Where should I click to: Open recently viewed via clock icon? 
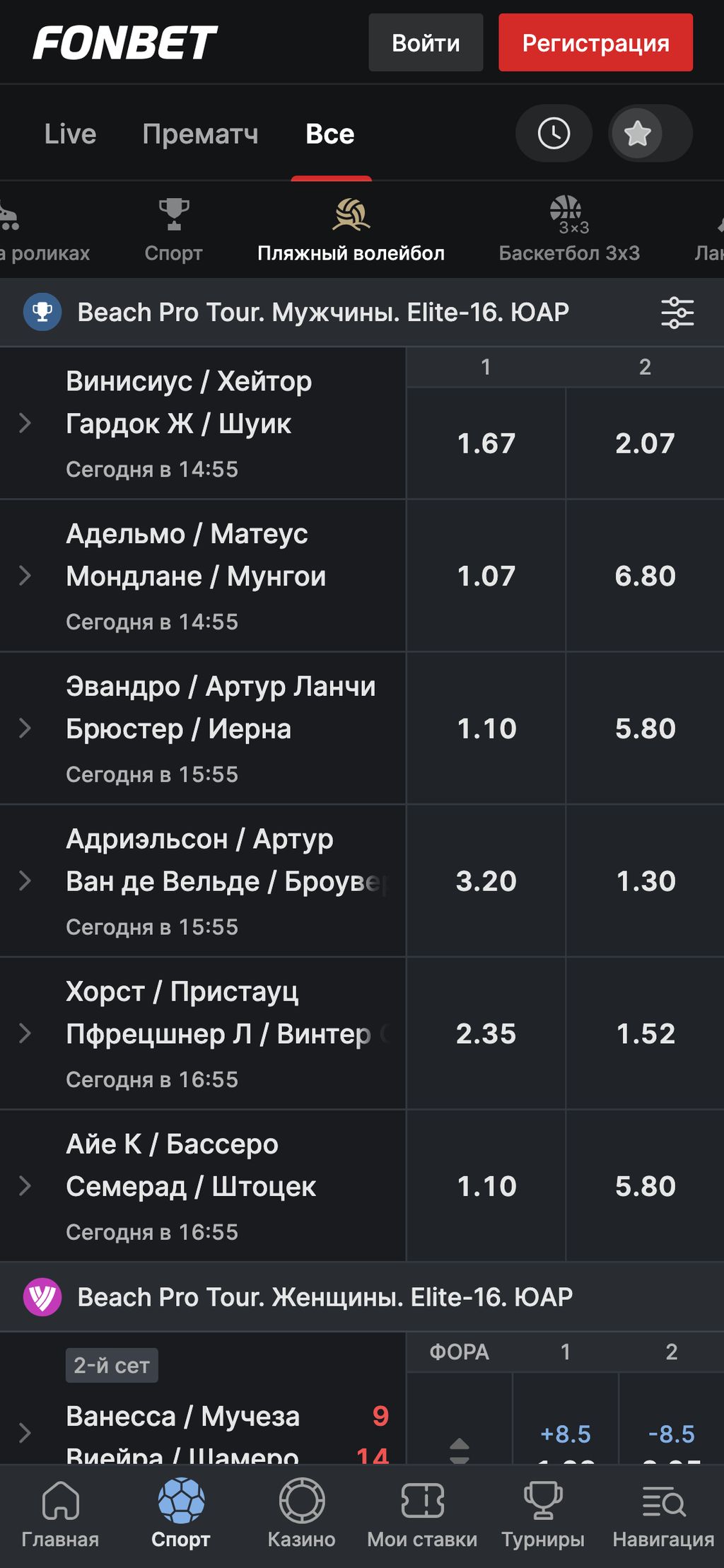(554, 133)
